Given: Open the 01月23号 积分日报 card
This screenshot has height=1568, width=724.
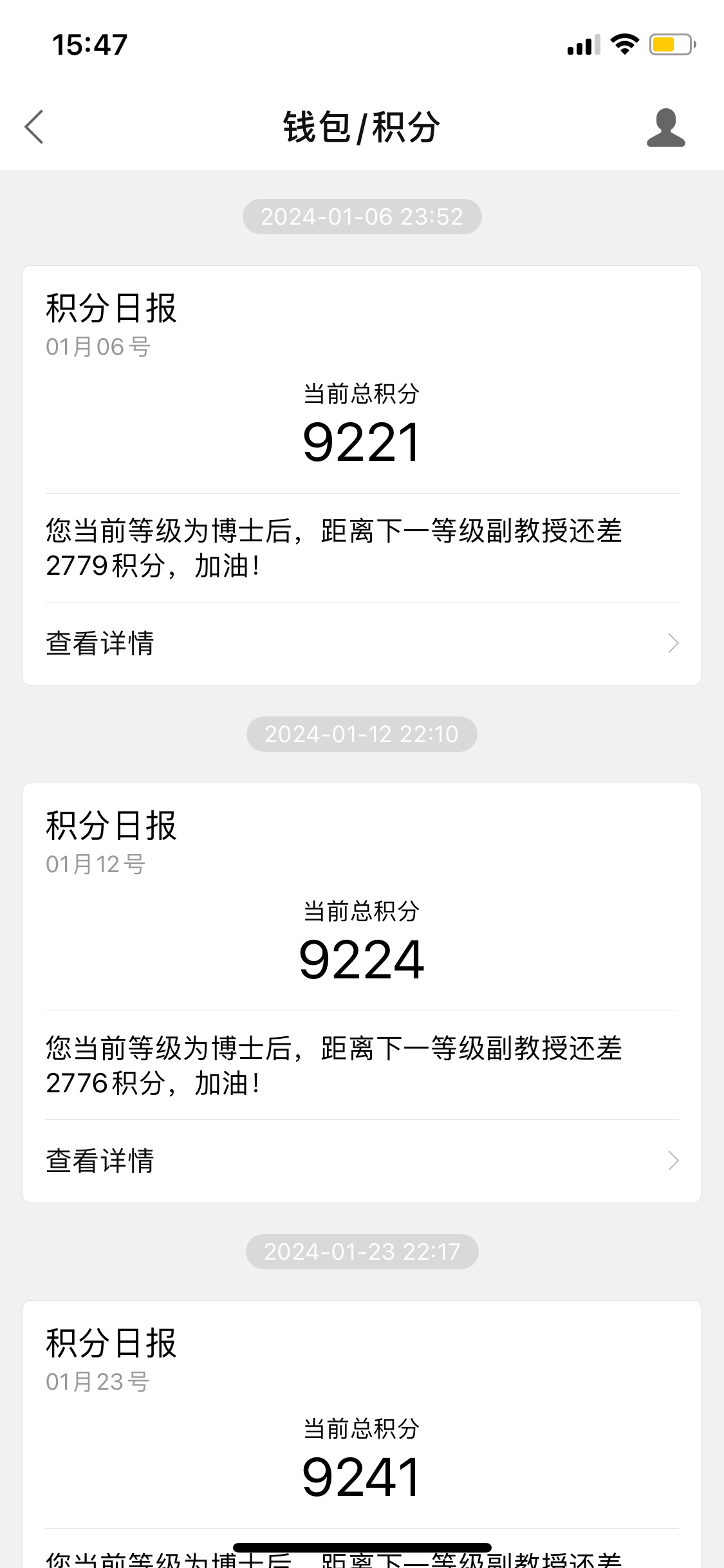Looking at the screenshot, I should (362, 1434).
